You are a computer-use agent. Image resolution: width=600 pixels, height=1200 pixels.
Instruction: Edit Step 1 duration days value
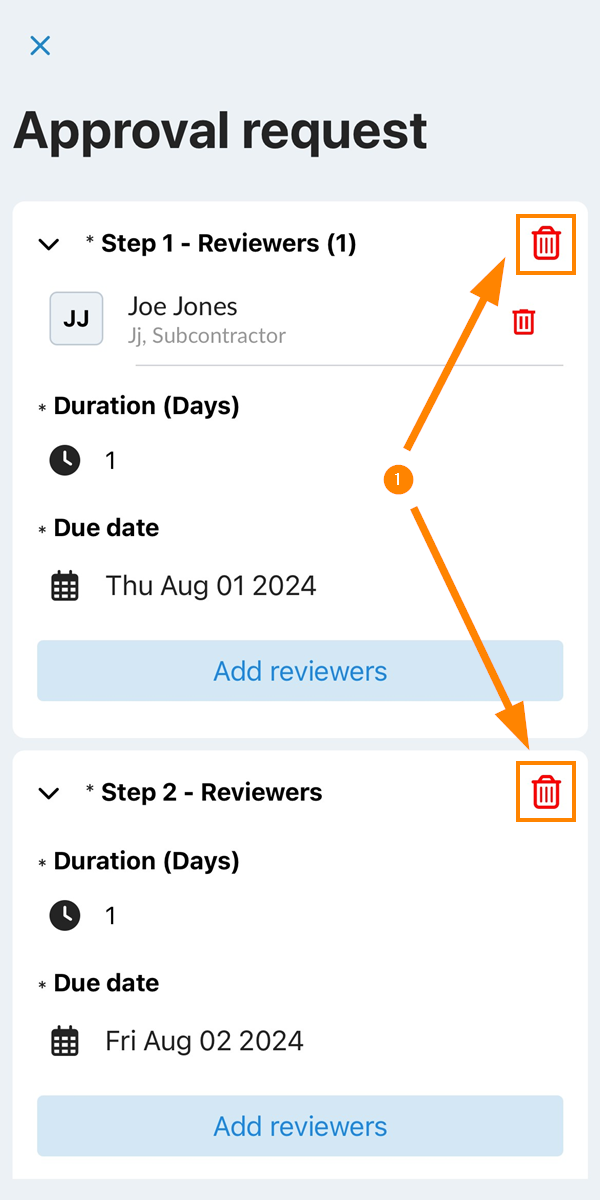[x=111, y=461]
